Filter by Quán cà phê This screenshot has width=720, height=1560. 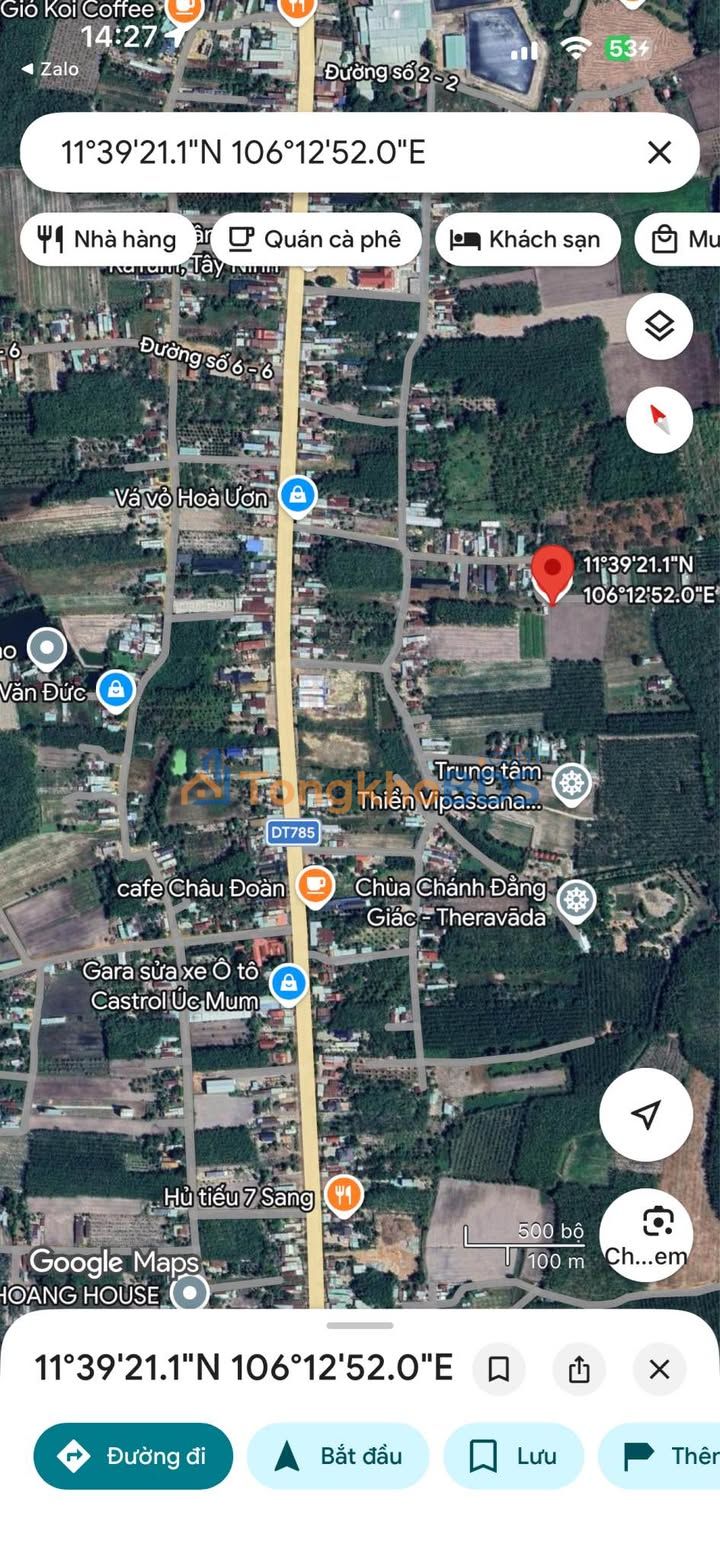(x=315, y=240)
